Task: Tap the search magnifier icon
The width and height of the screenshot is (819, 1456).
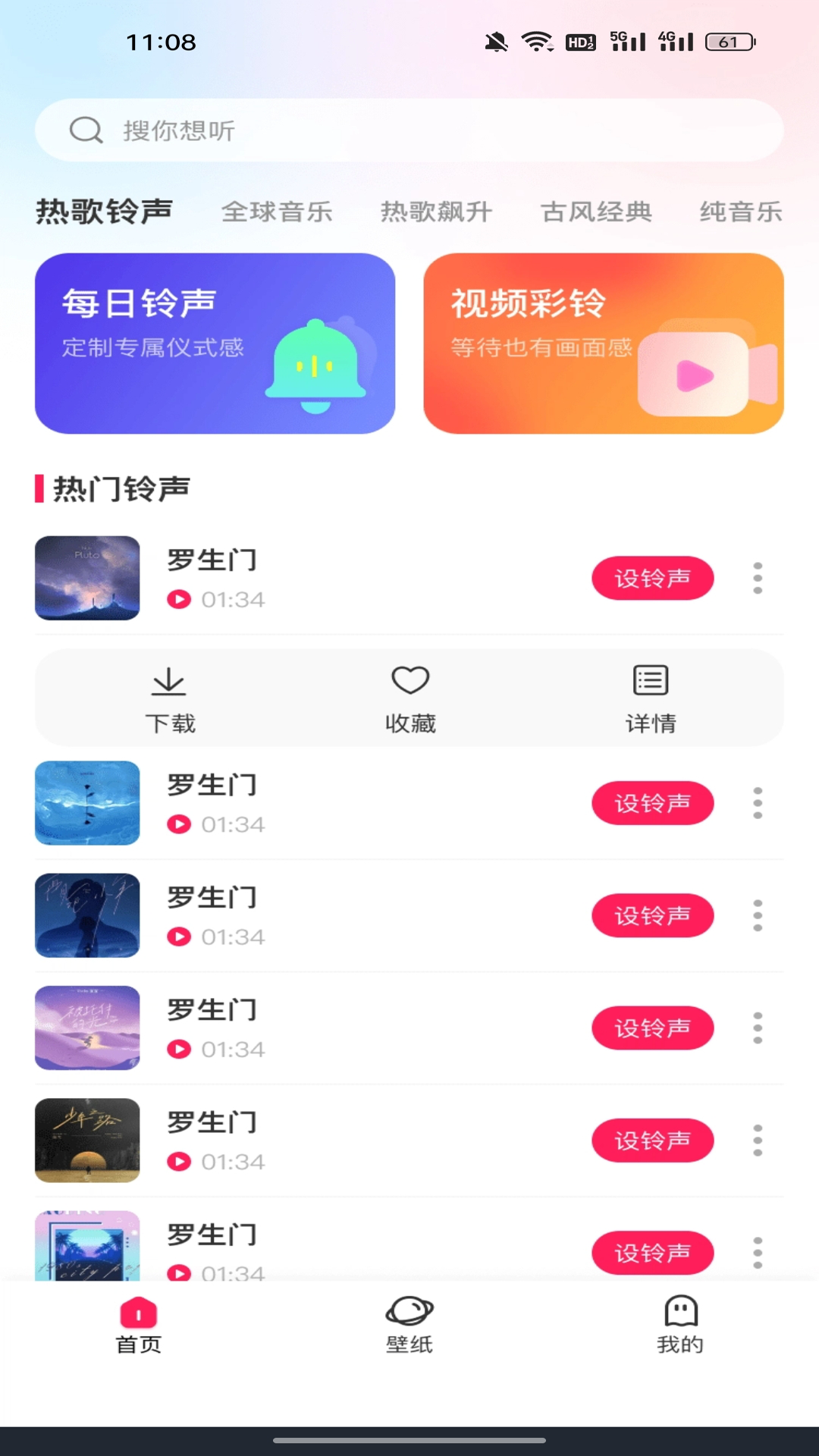Action: click(x=87, y=130)
